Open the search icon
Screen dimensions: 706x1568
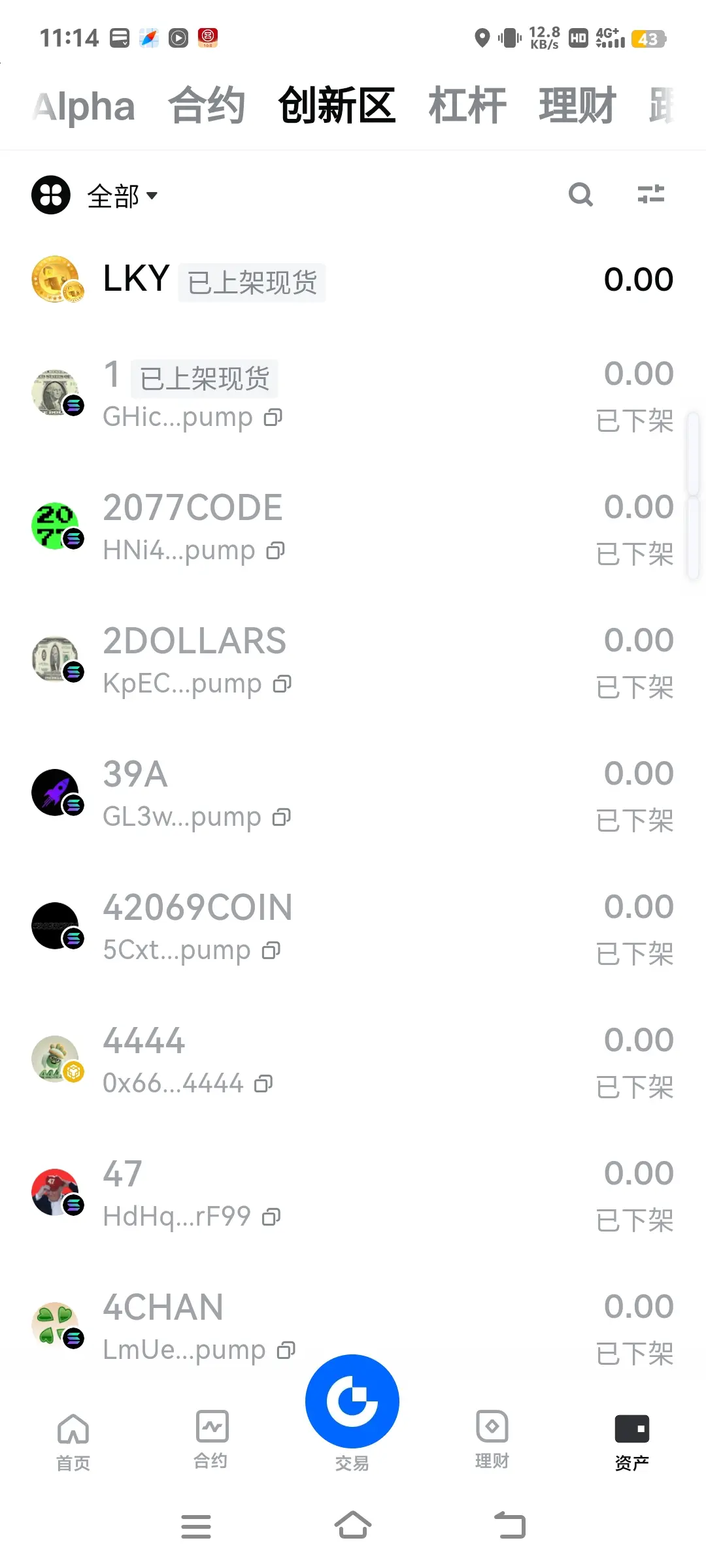(580, 195)
